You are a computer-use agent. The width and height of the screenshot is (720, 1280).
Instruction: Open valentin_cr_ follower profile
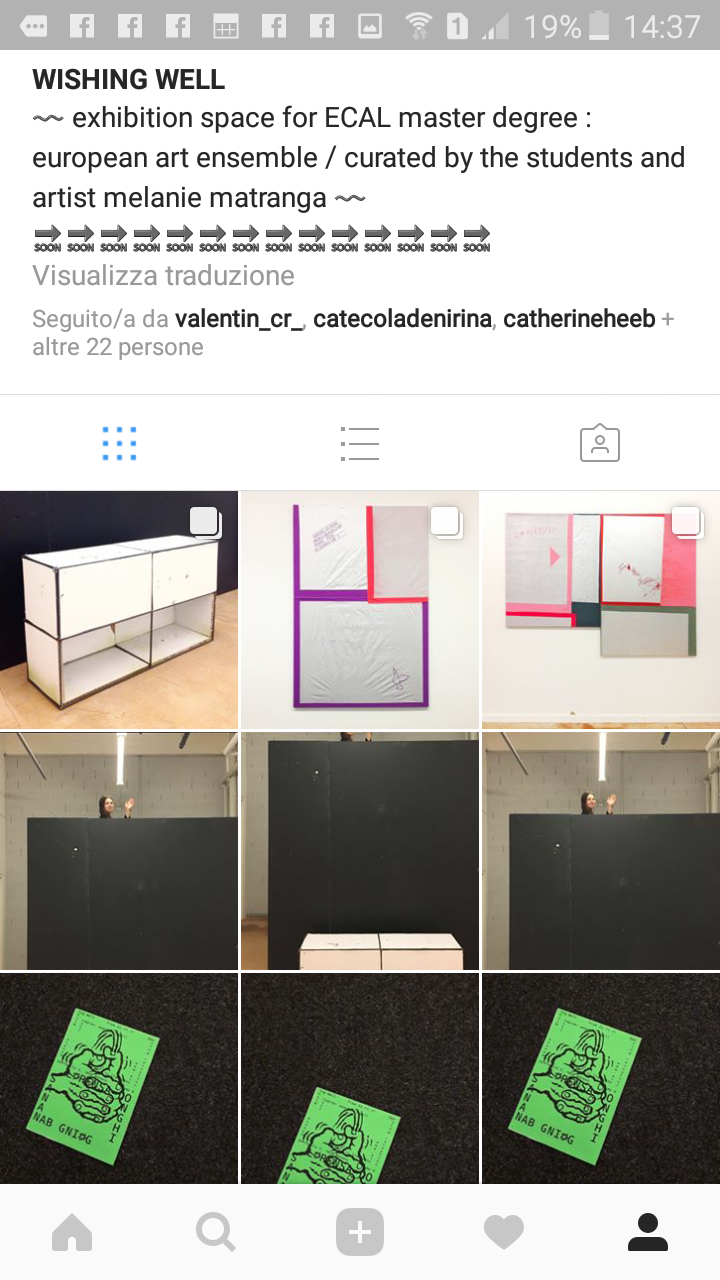point(239,319)
